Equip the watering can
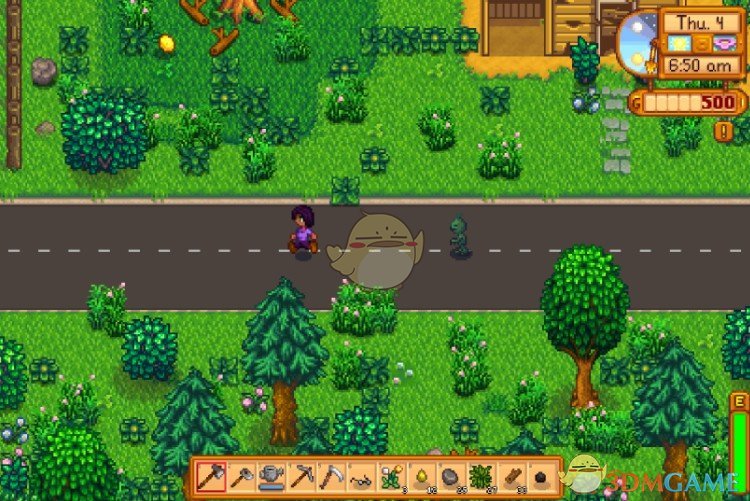750x501 pixels. (x=271, y=477)
